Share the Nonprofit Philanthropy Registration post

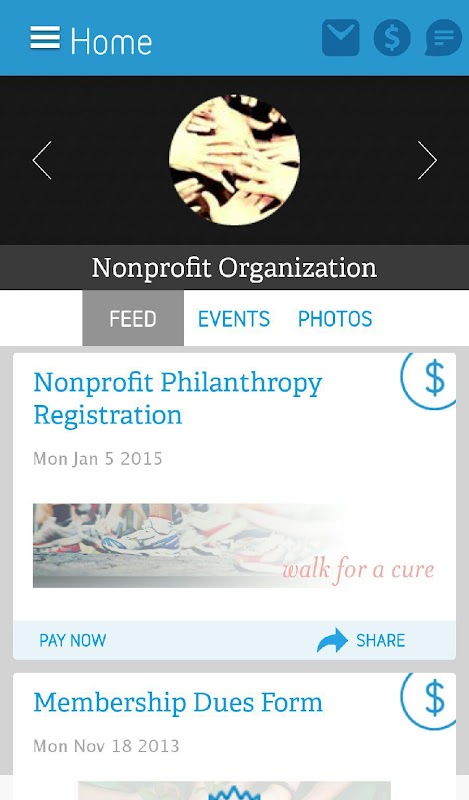pyautogui.click(x=361, y=640)
